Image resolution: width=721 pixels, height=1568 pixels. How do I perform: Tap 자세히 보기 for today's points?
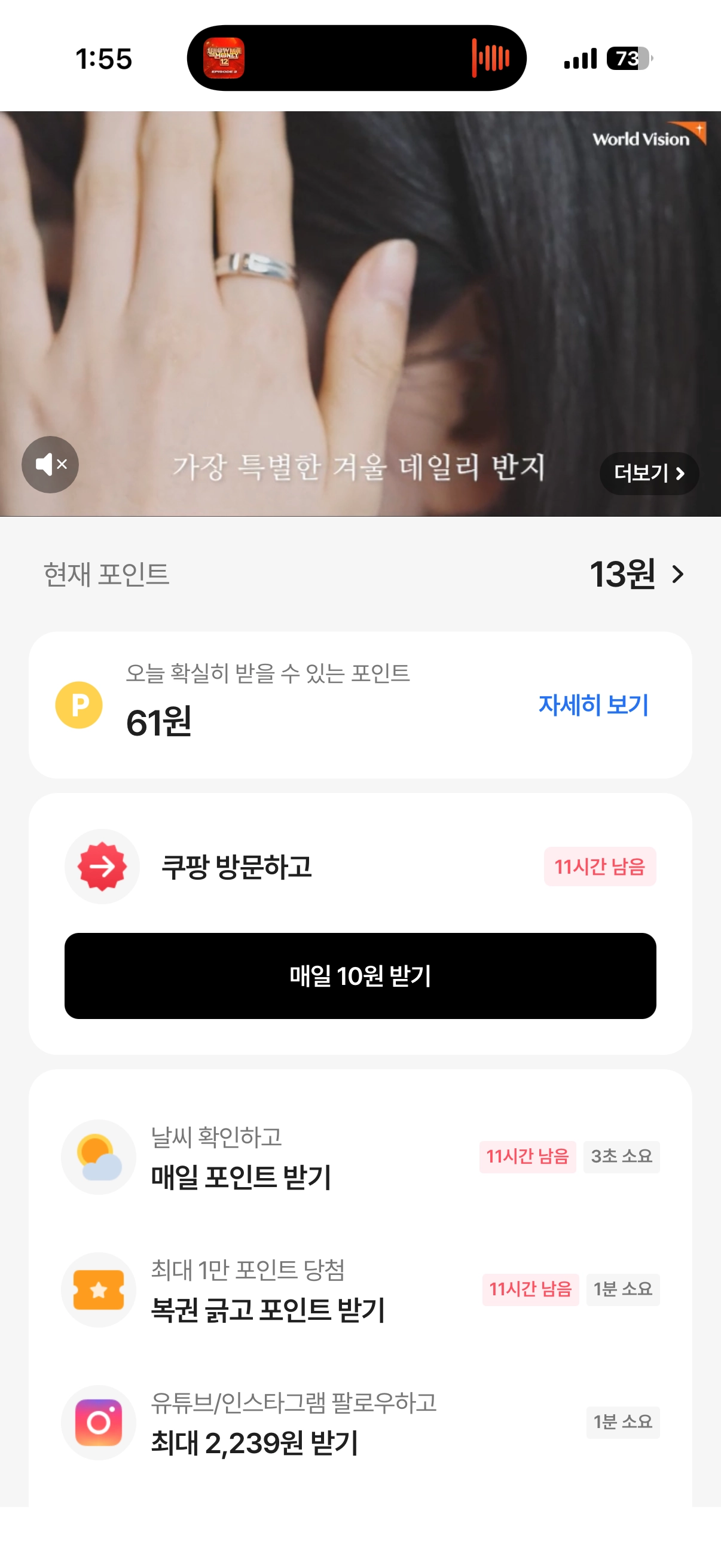[x=593, y=705]
